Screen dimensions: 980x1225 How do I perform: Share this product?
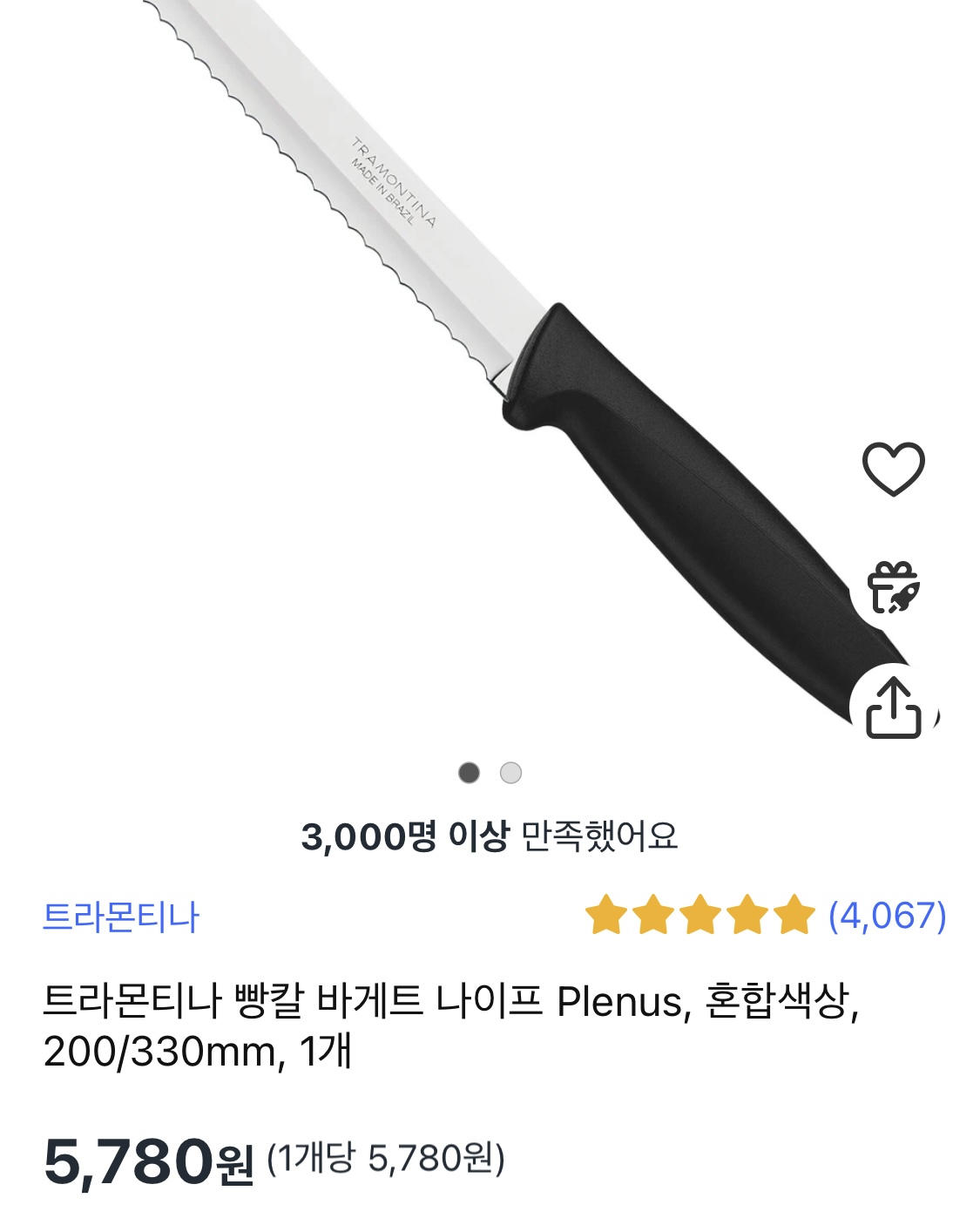tap(894, 707)
